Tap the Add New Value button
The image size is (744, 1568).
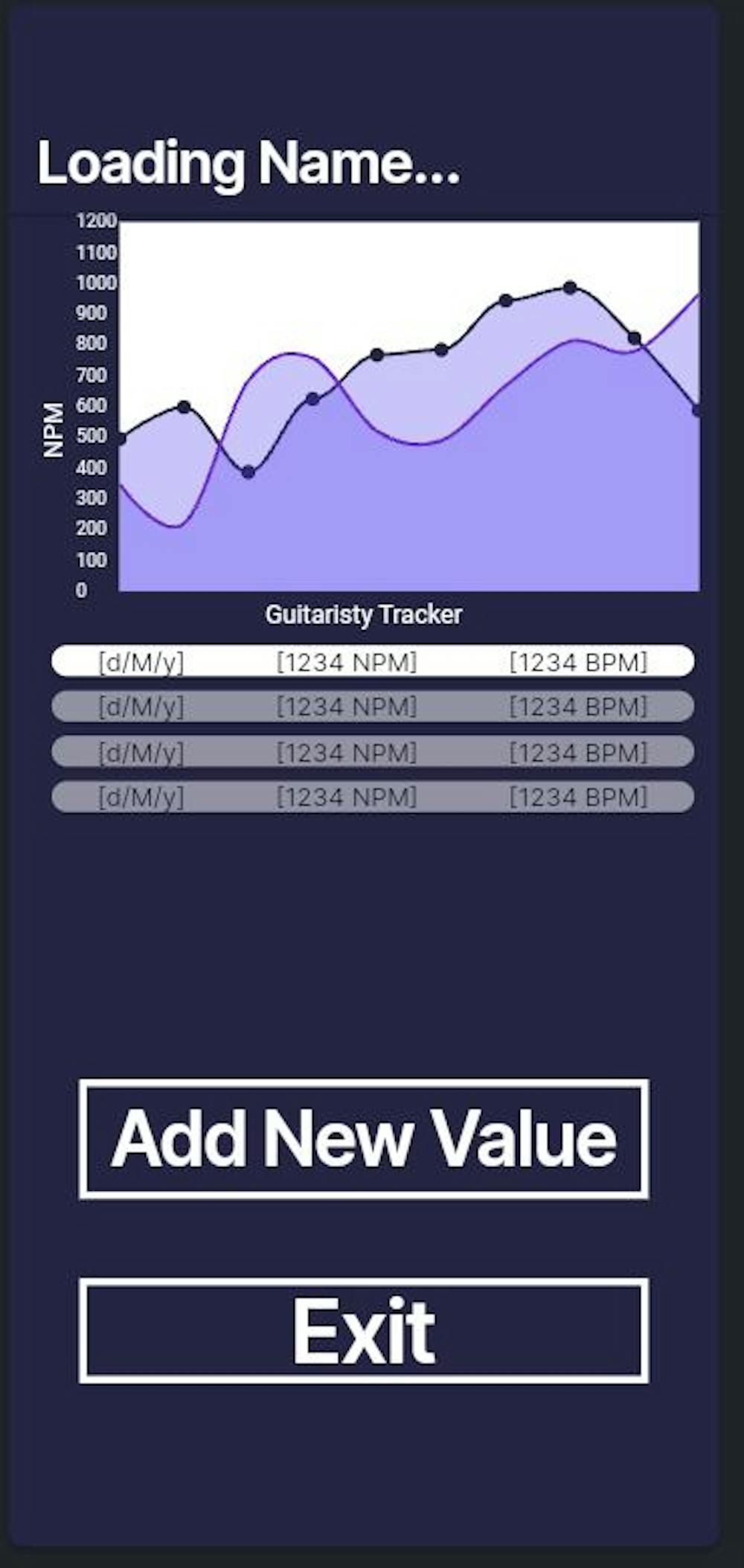tap(364, 1138)
